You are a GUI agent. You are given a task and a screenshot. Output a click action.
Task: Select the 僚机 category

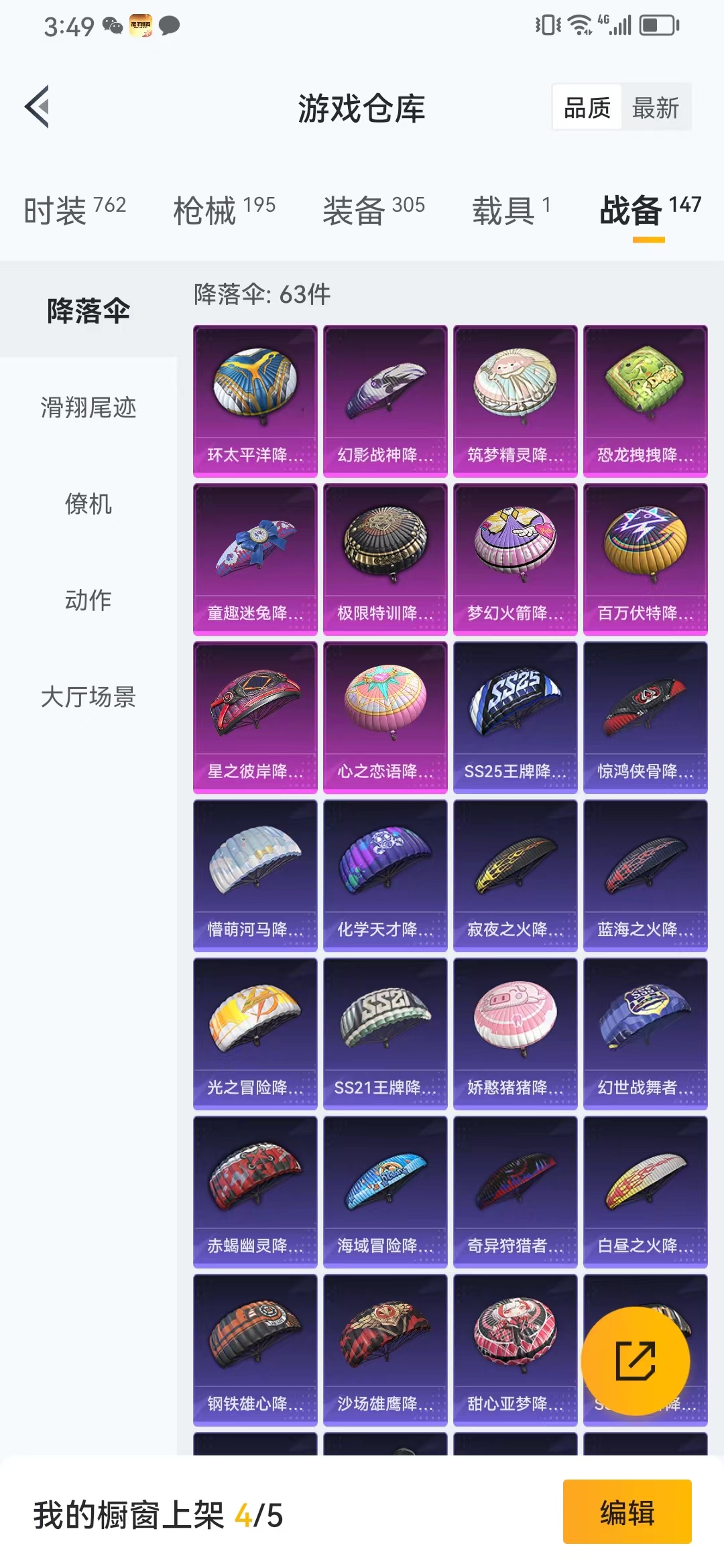(x=88, y=504)
